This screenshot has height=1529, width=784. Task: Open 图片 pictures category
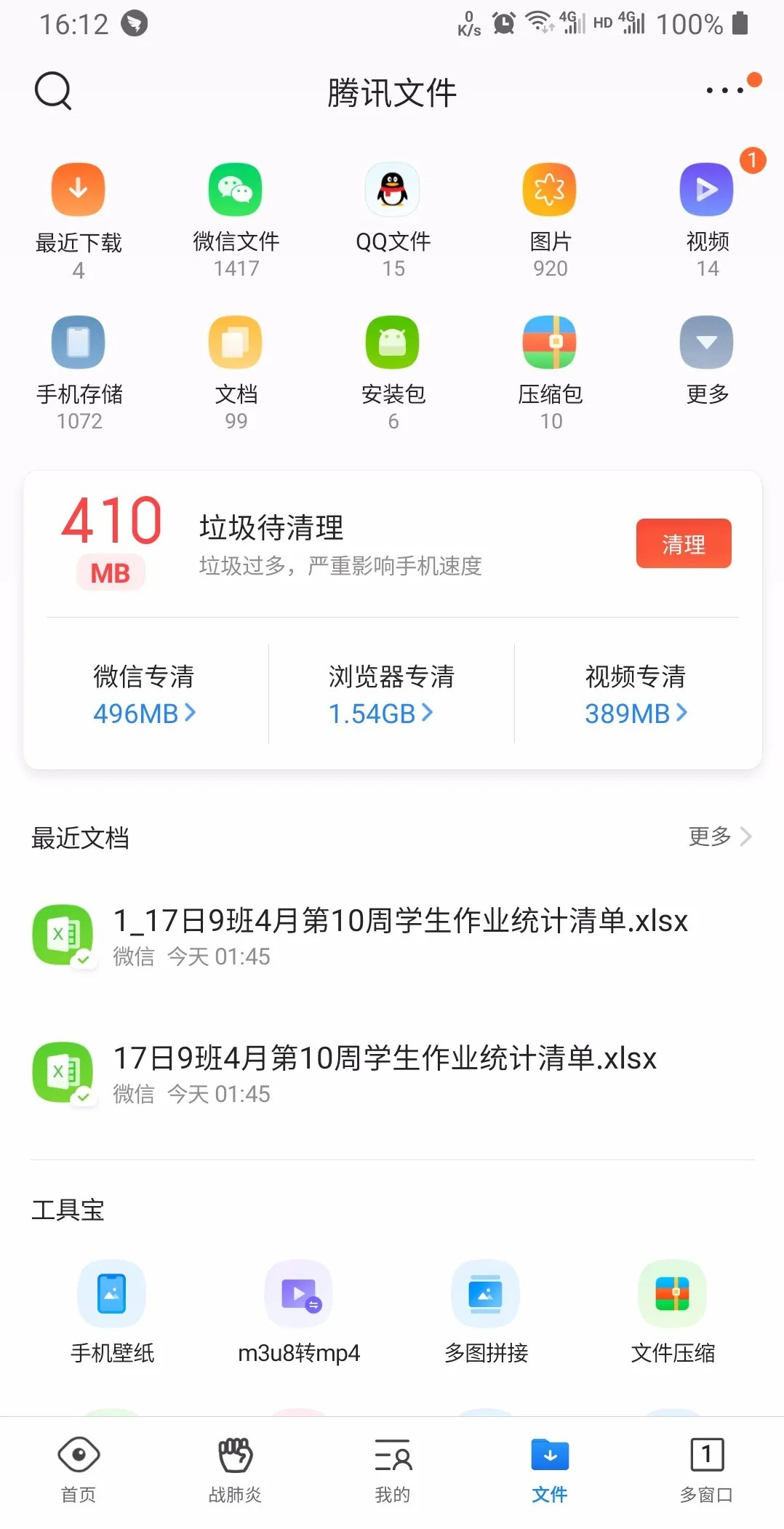point(549,215)
